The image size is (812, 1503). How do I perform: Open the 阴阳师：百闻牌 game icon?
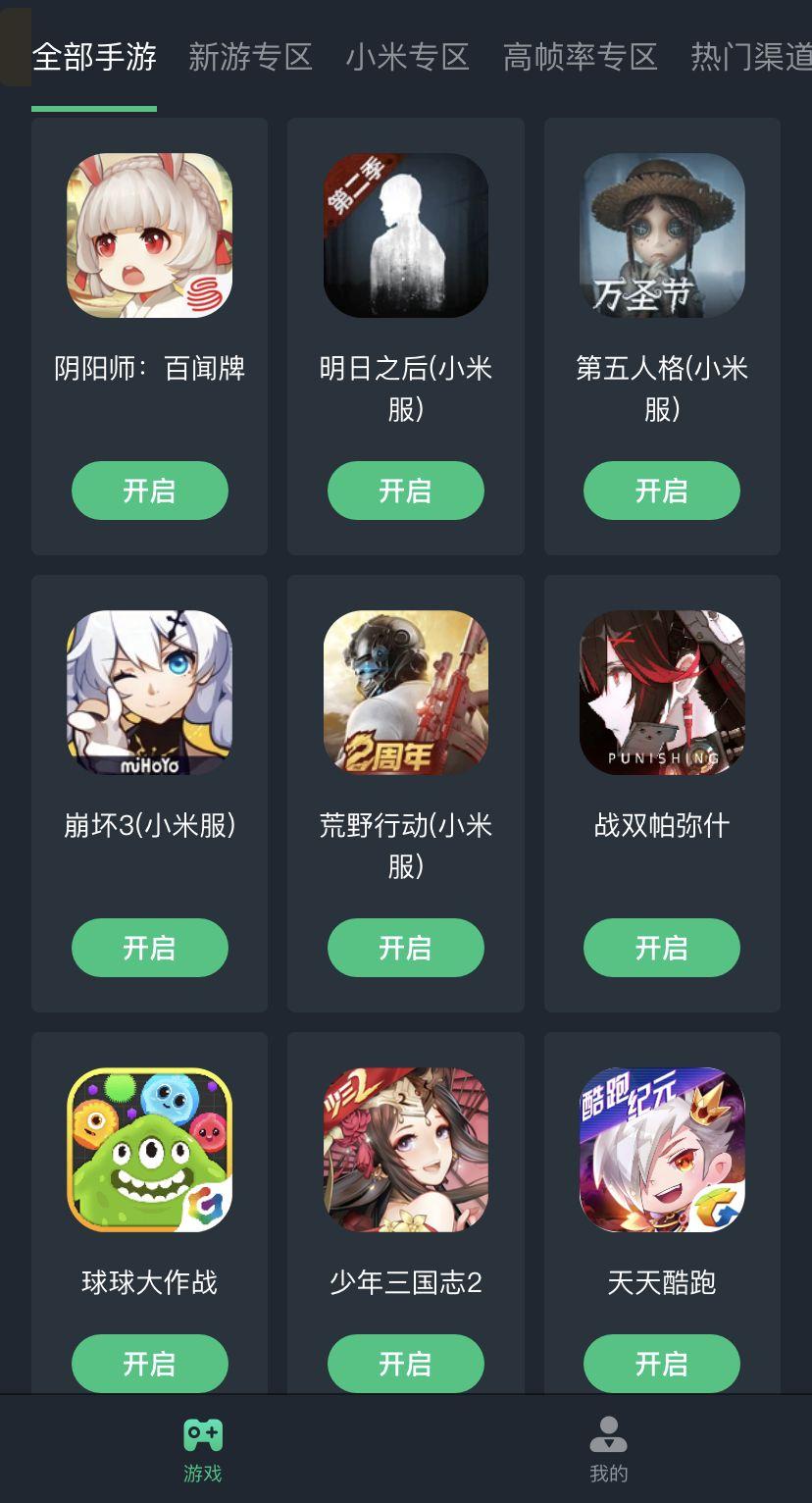click(149, 235)
